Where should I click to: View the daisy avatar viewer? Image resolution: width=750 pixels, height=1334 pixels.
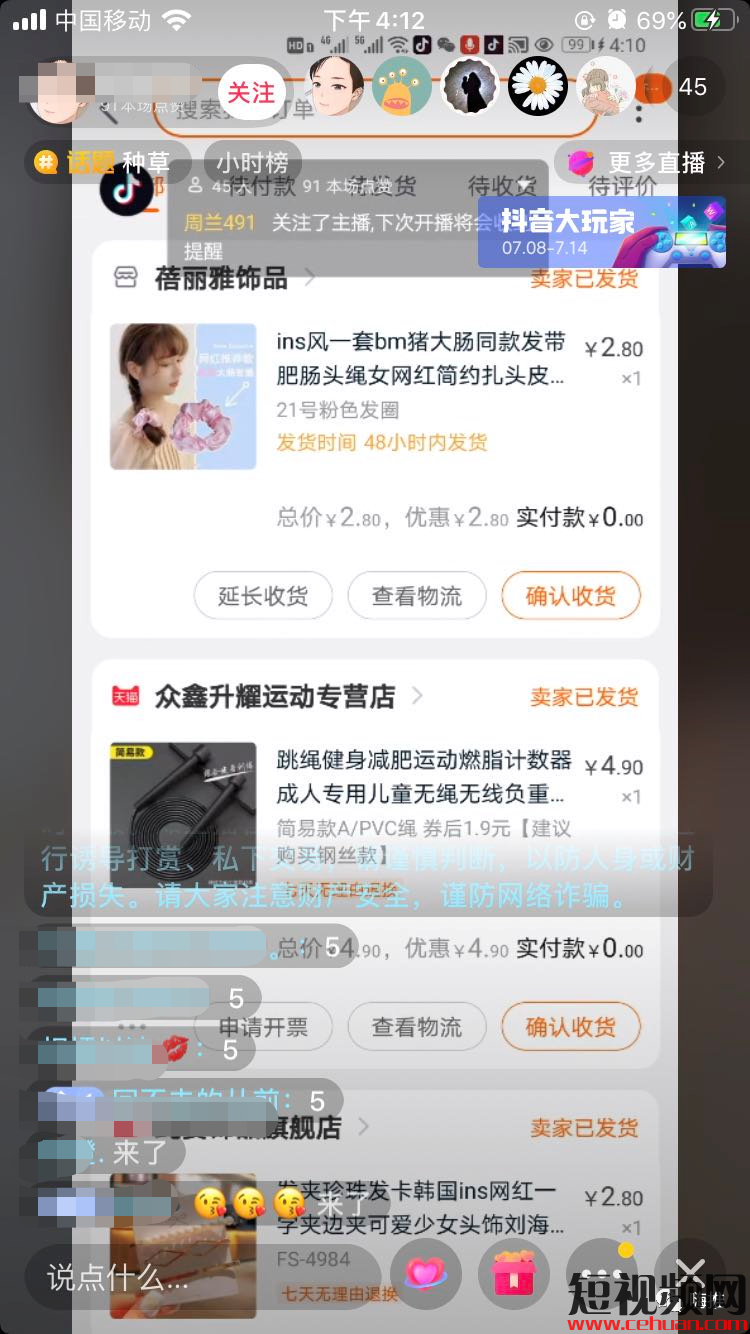pyautogui.click(x=538, y=87)
